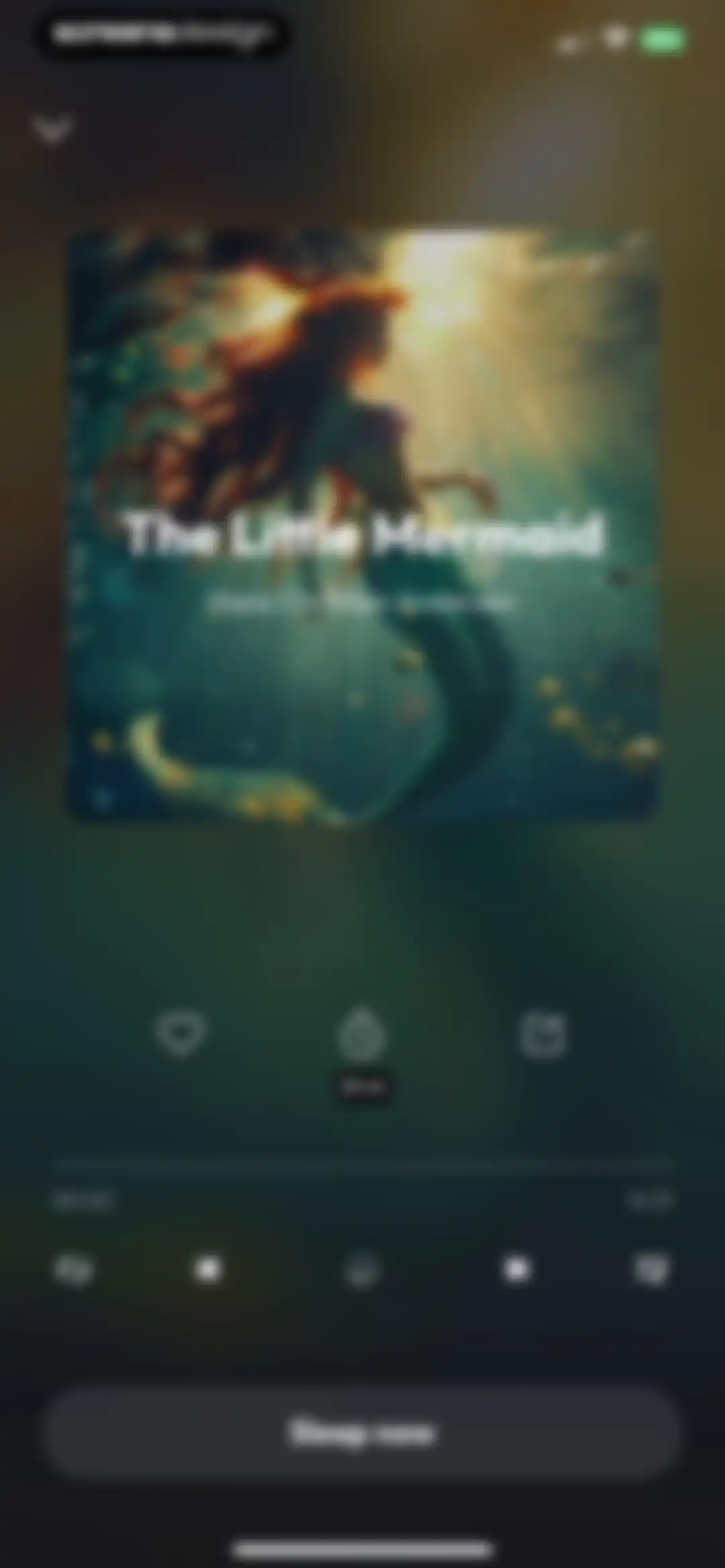Skip backward with the left skip button
This screenshot has width=725, height=1568.
tap(207, 1269)
